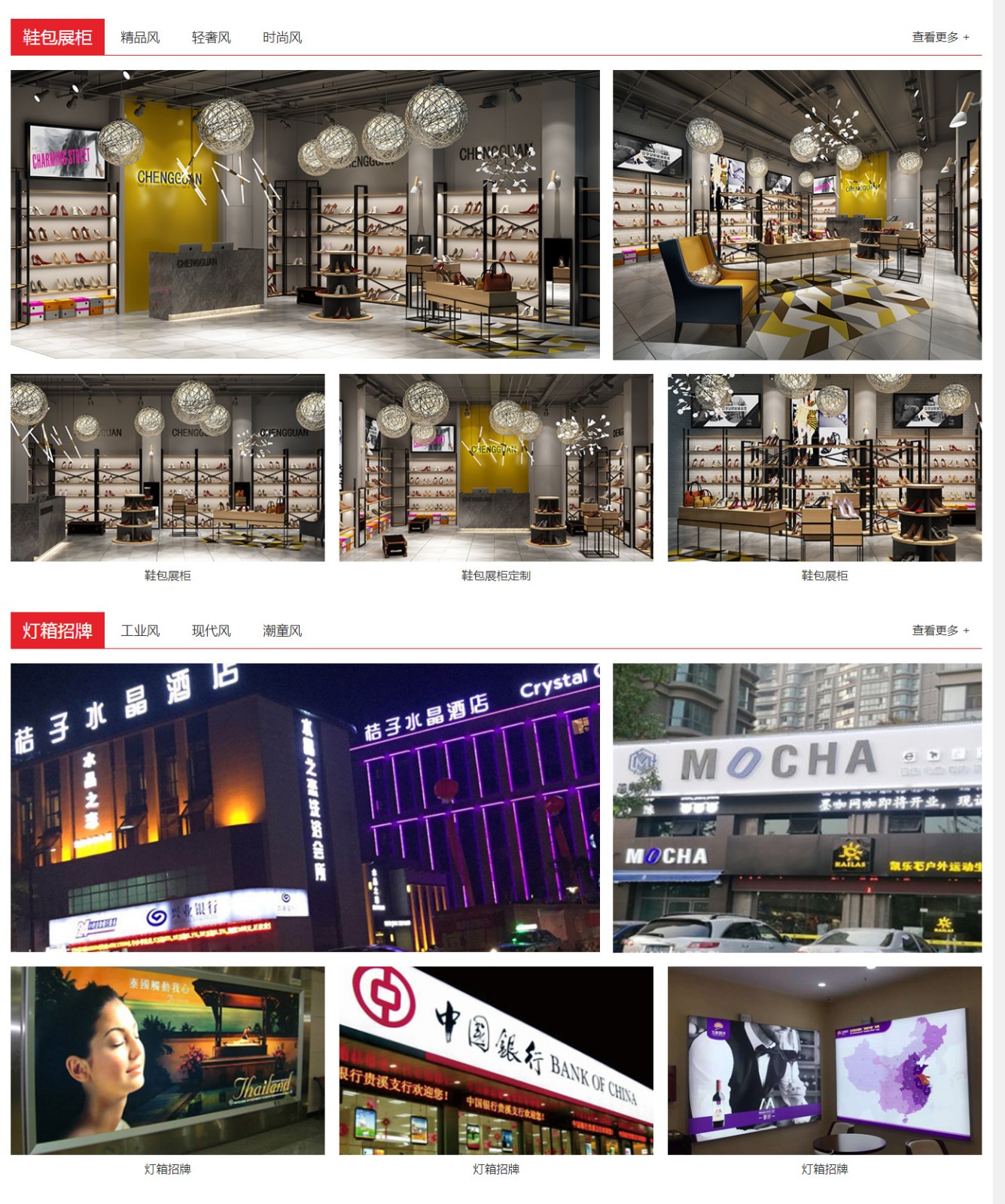Screen dimensions: 1005x1204
Task: Open the Thailand lightbox advertisement item
Action: click(167, 1061)
